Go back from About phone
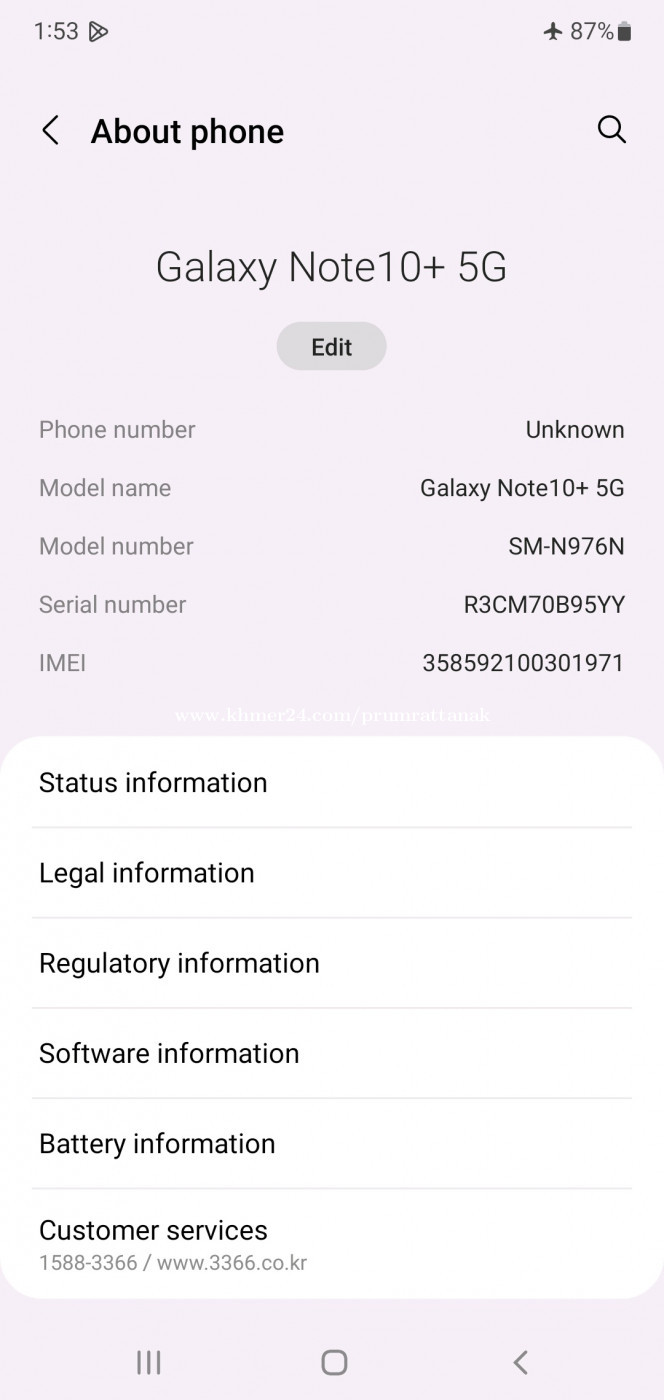 (x=50, y=131)
